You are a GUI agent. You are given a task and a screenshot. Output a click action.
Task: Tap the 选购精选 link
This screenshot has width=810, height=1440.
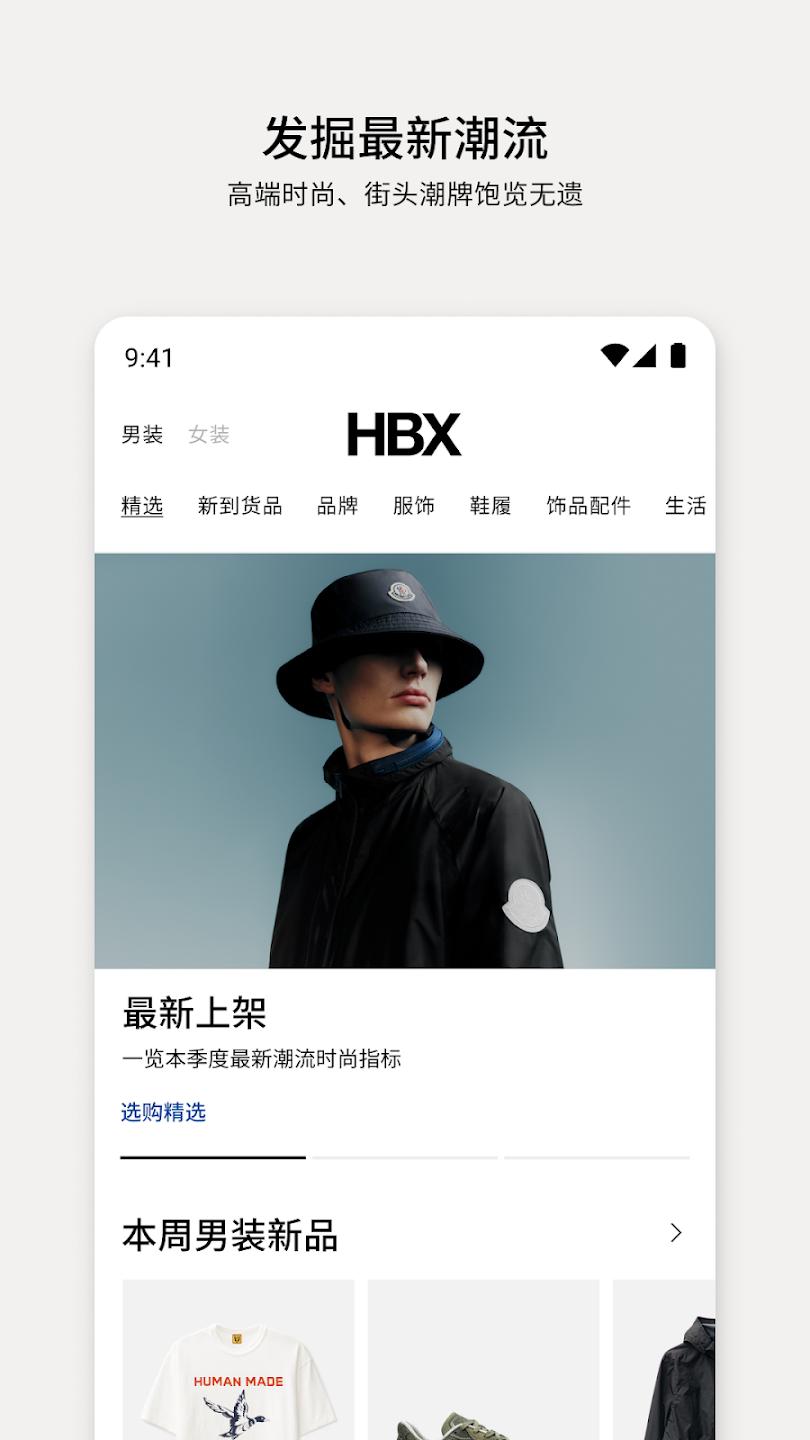coord(164,1113)
